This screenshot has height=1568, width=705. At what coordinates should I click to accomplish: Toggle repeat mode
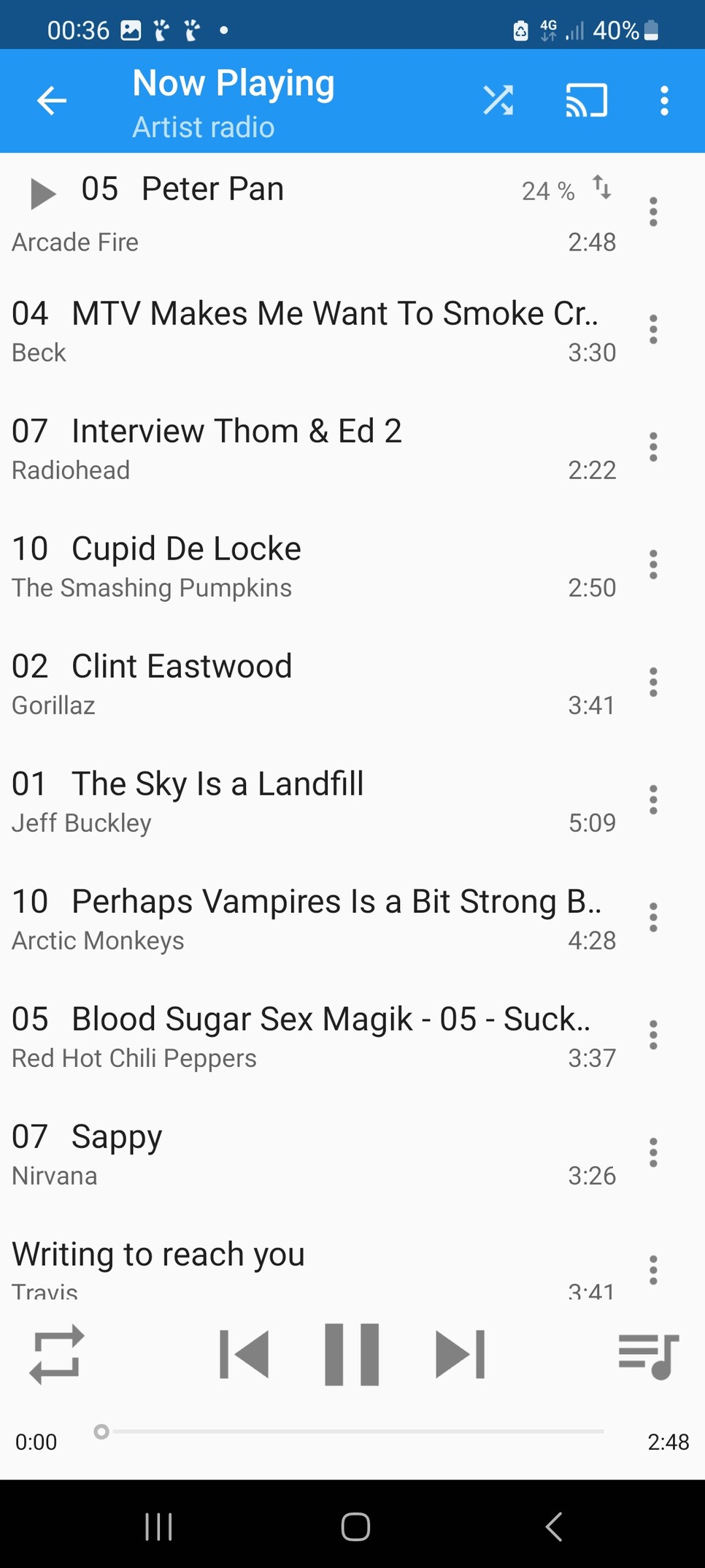click(x=57, y=1355)
